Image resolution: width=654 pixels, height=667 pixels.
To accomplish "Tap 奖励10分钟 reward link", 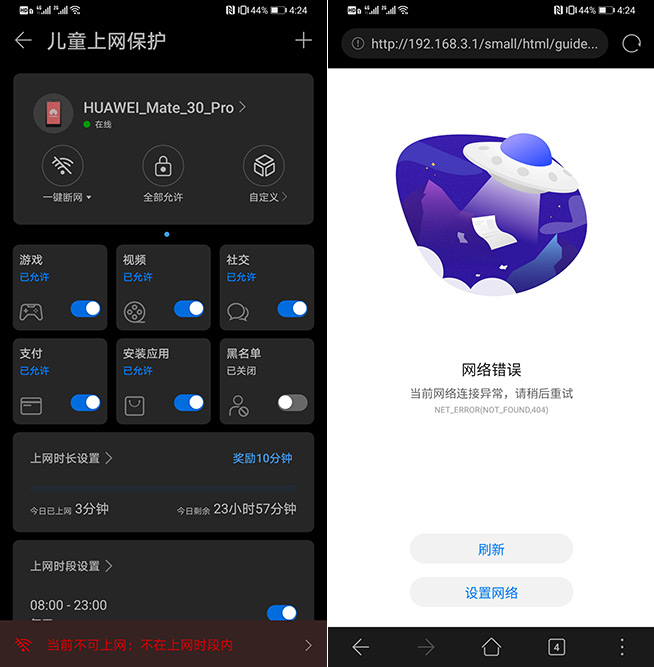I will point(262,458).
